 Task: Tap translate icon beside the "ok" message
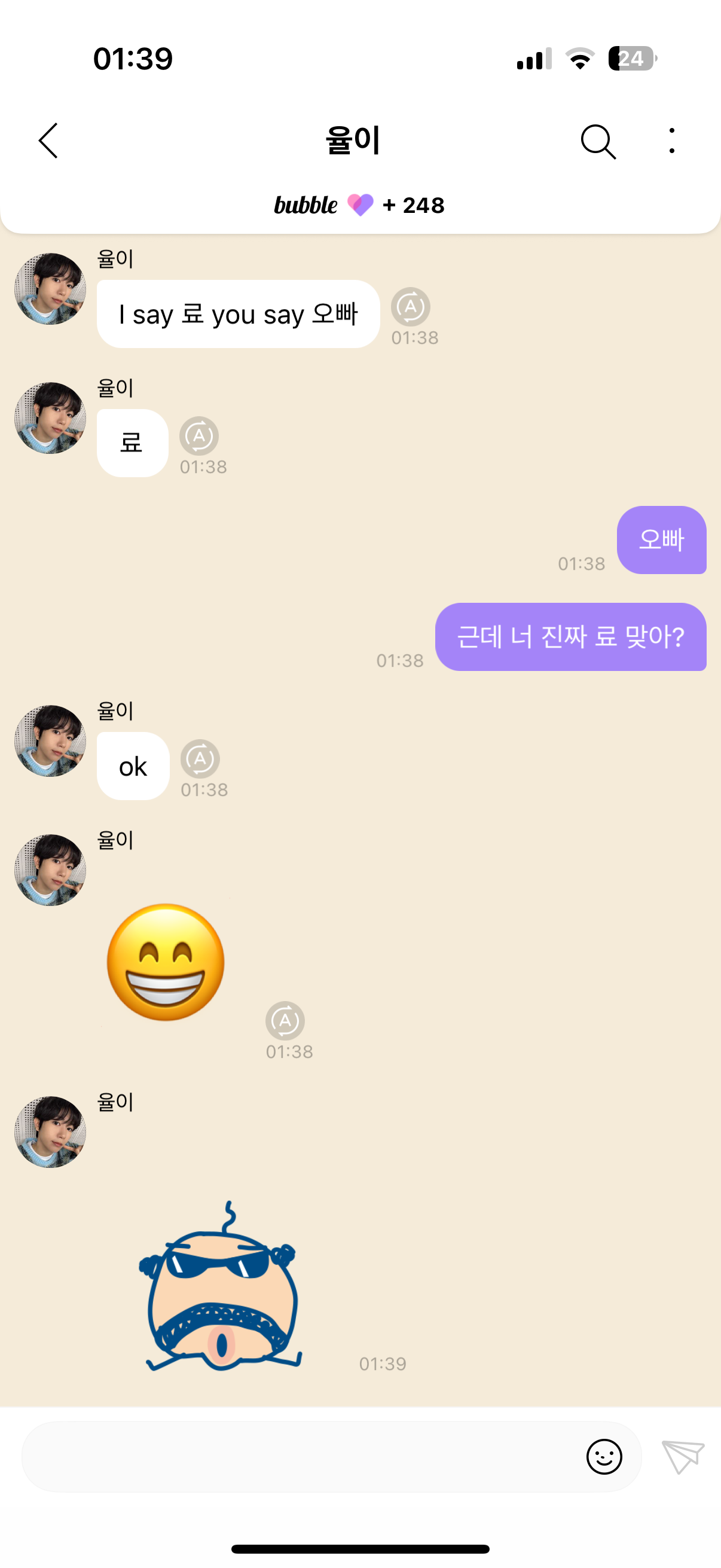click(x=200, y=758)
